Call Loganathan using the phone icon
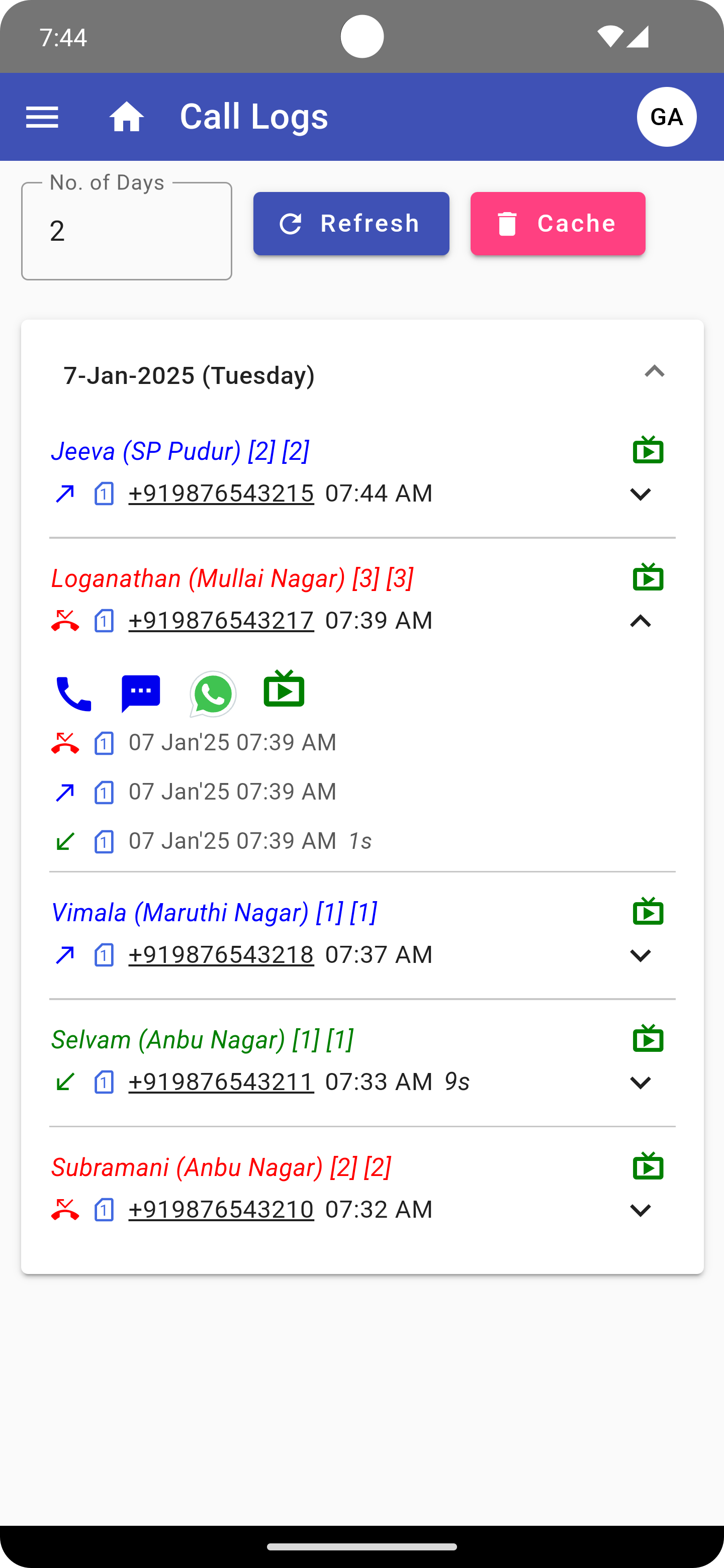Image resolution: width=724 pixels, height=1568 pixels. point(73,694)
